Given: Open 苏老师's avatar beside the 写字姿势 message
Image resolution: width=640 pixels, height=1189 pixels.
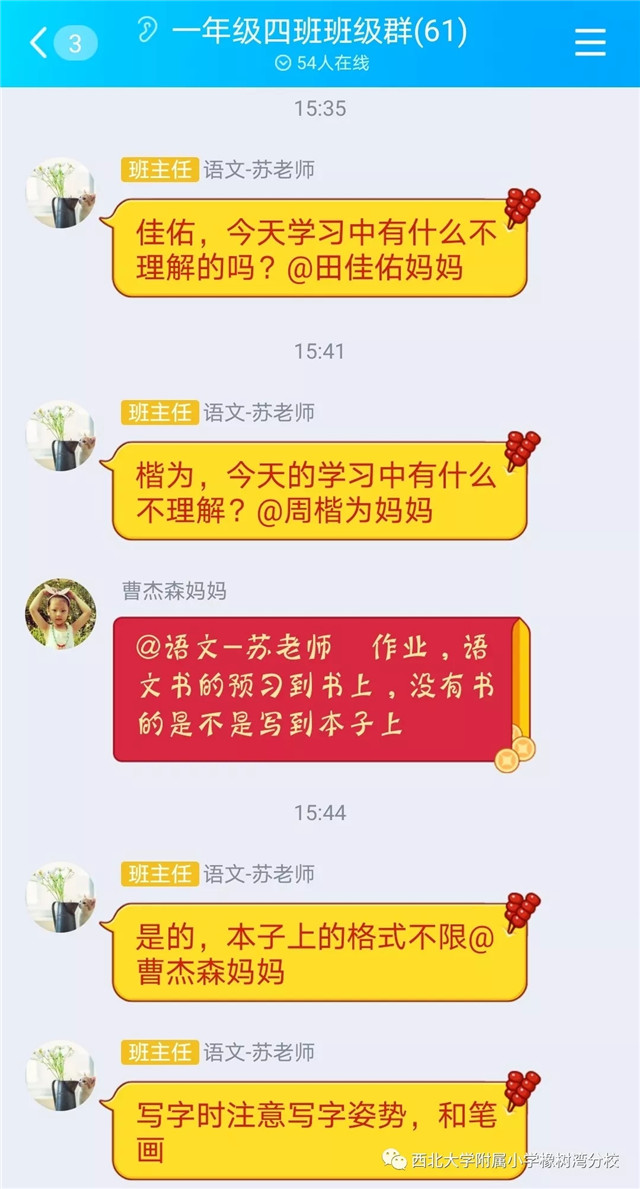Looking at the screenshot, I should pyautogui.click(x=61, y=1075).
